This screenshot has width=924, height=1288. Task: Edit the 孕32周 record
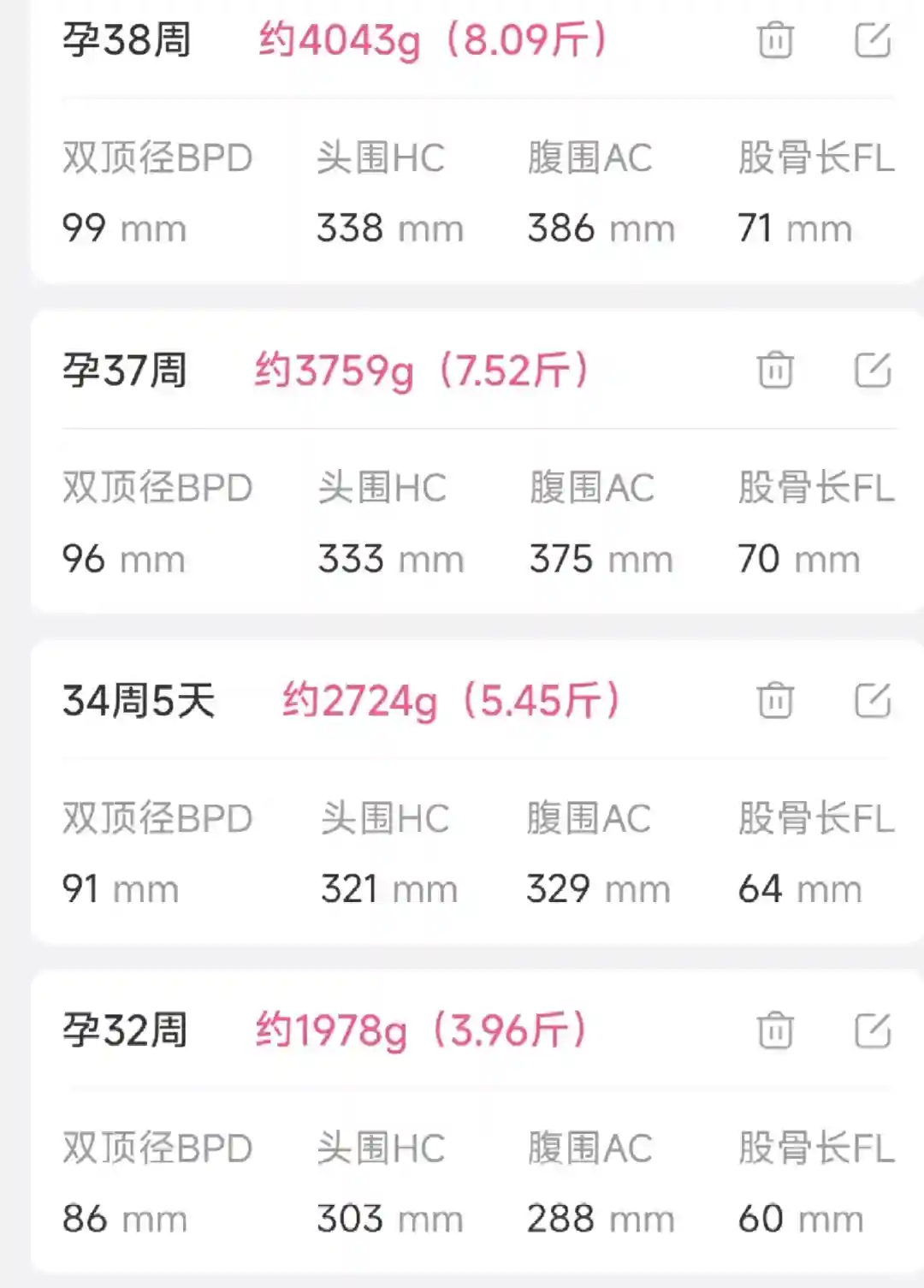point(873,1030)
